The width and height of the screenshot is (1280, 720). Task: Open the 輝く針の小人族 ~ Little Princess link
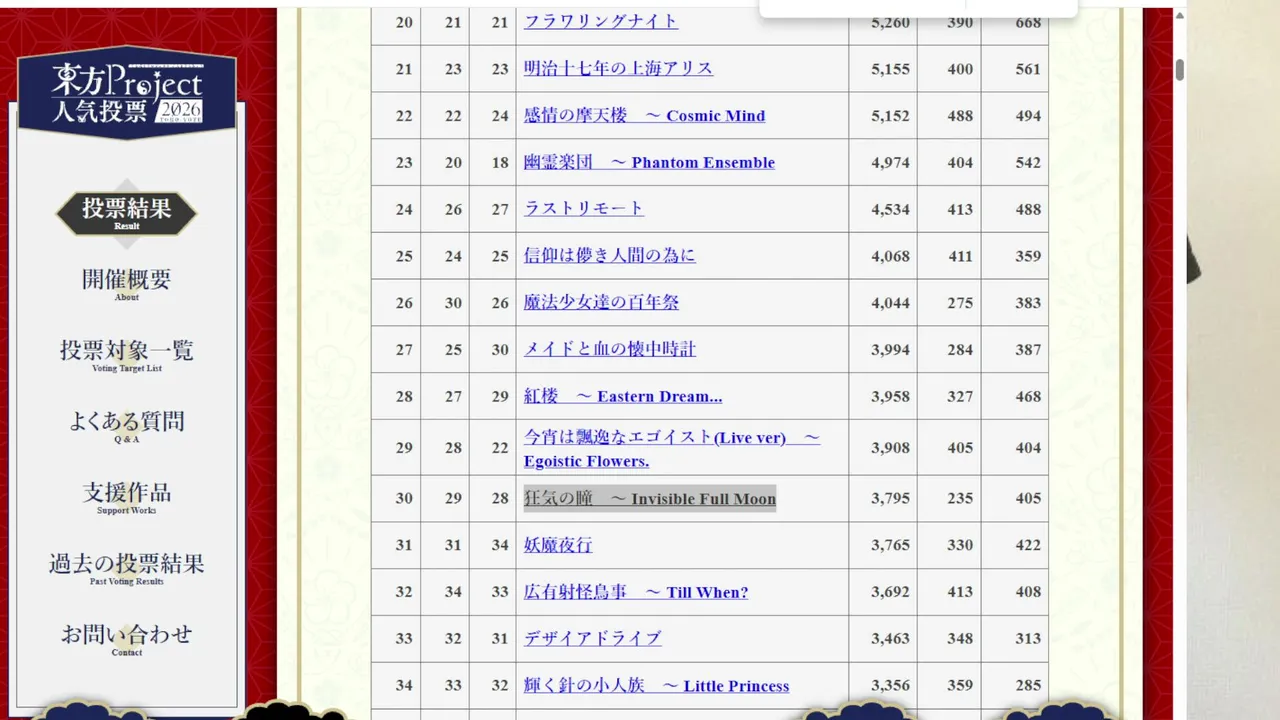656,685
